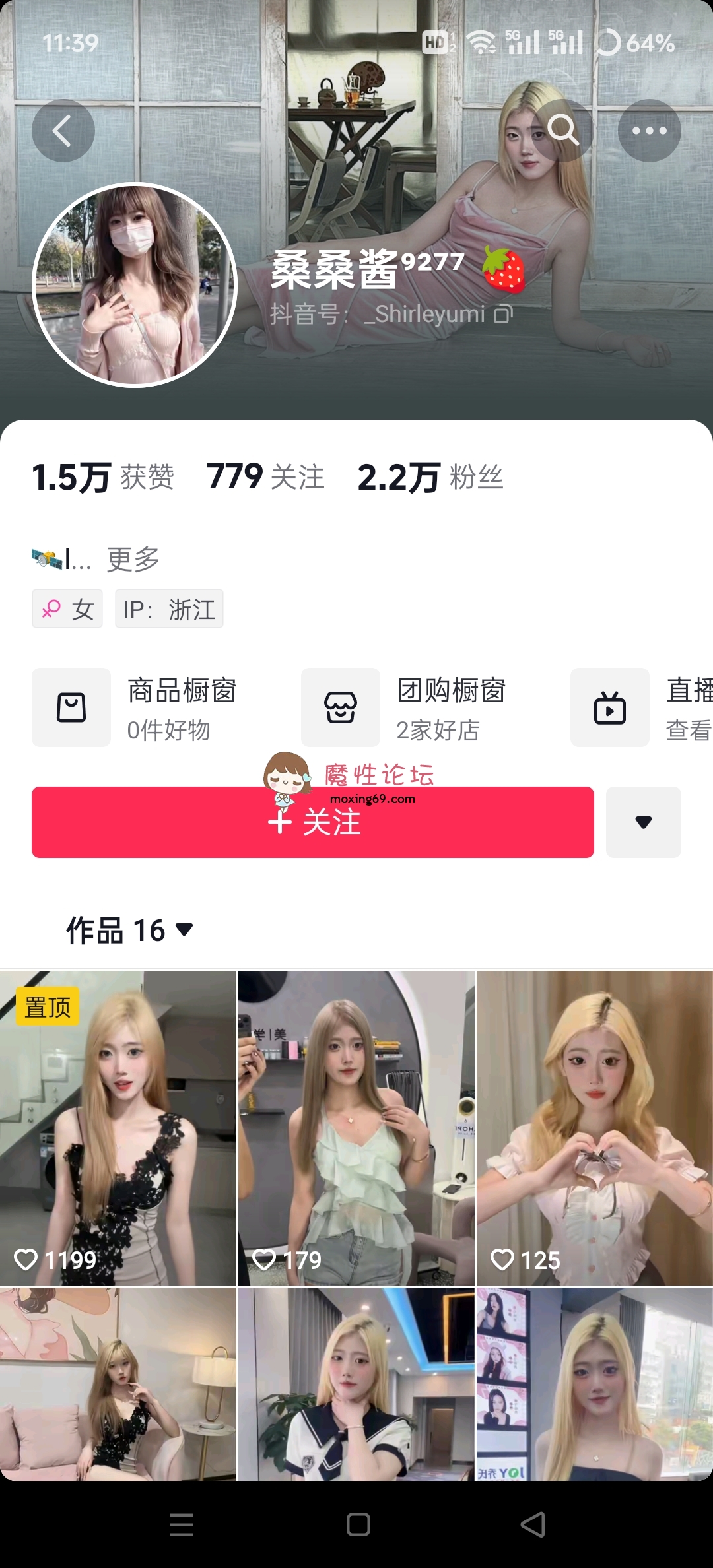View the profile avatar photo
Image resolution: width=713 pixels, height=1568 pixels.
click(x=135, y=285)
